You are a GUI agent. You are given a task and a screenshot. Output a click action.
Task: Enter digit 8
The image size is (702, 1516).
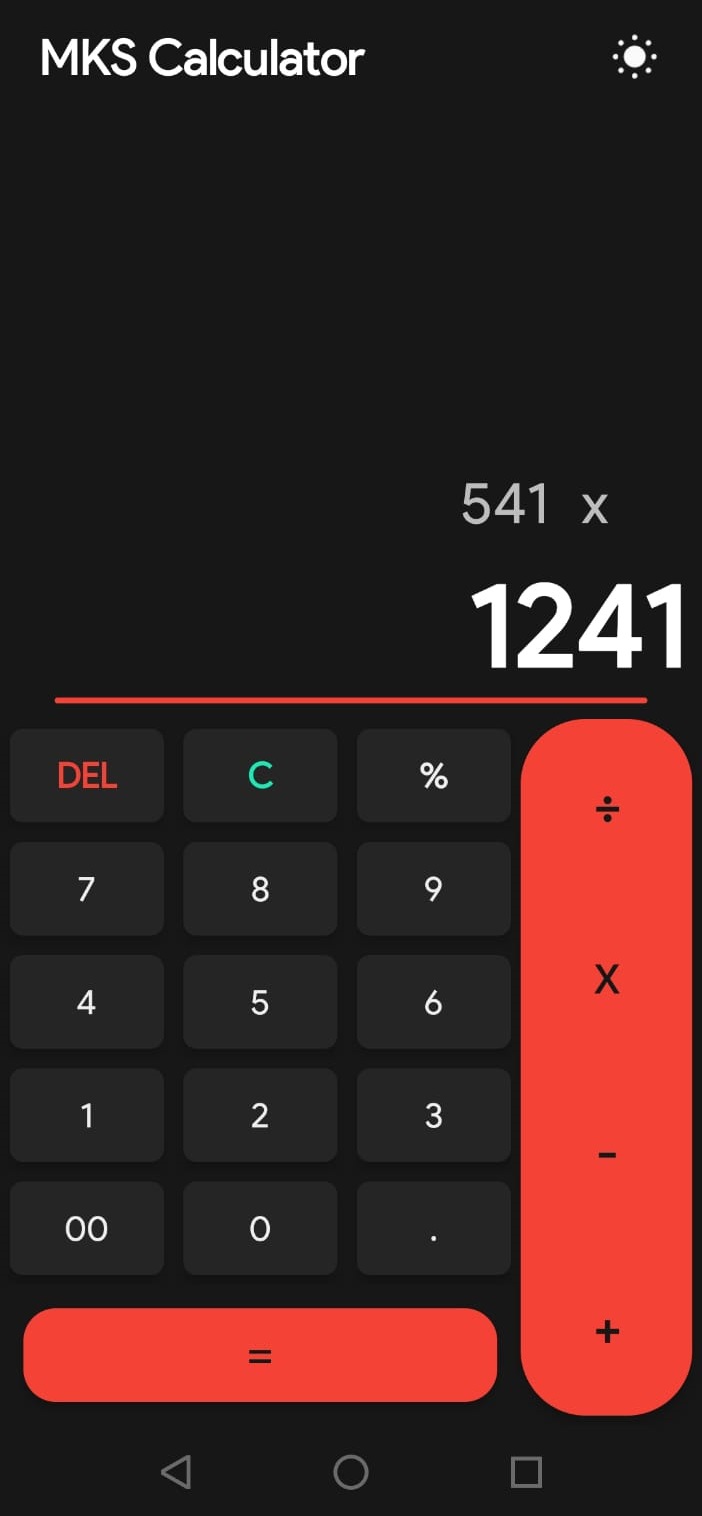(260, 889)
